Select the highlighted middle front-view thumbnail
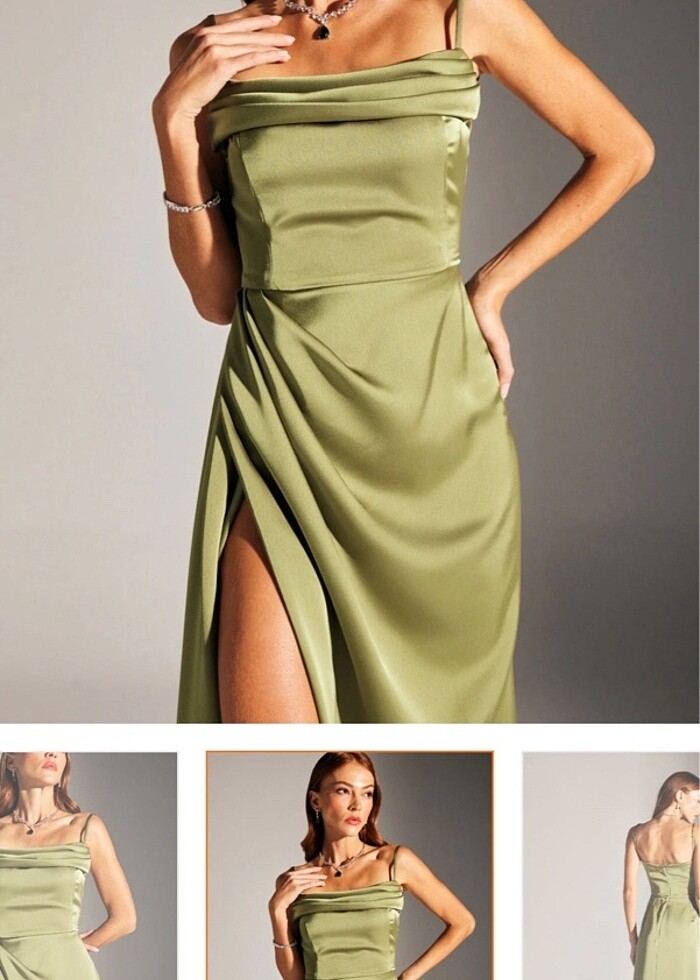700x980 pixels. [349, 865]
